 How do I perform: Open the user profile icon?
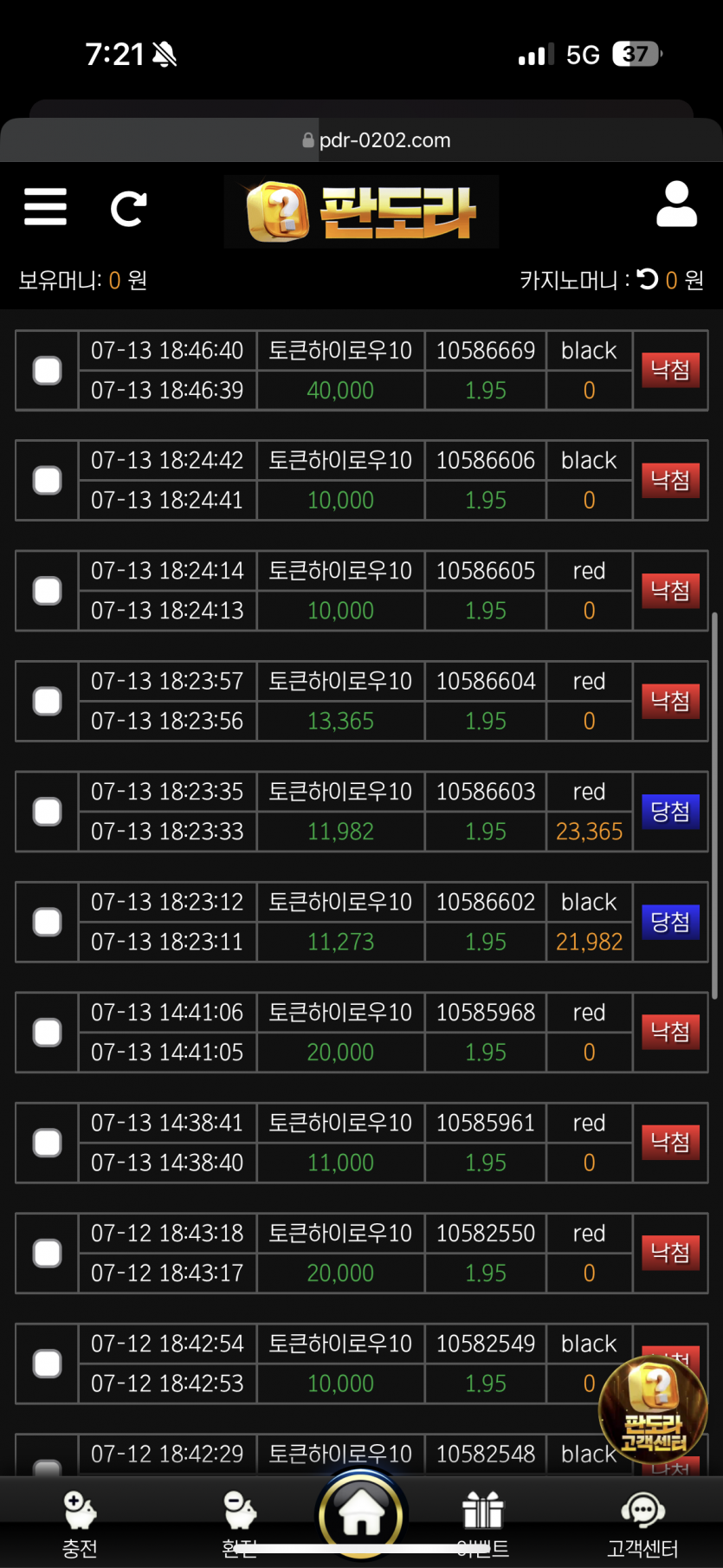[x=676, y=204]
